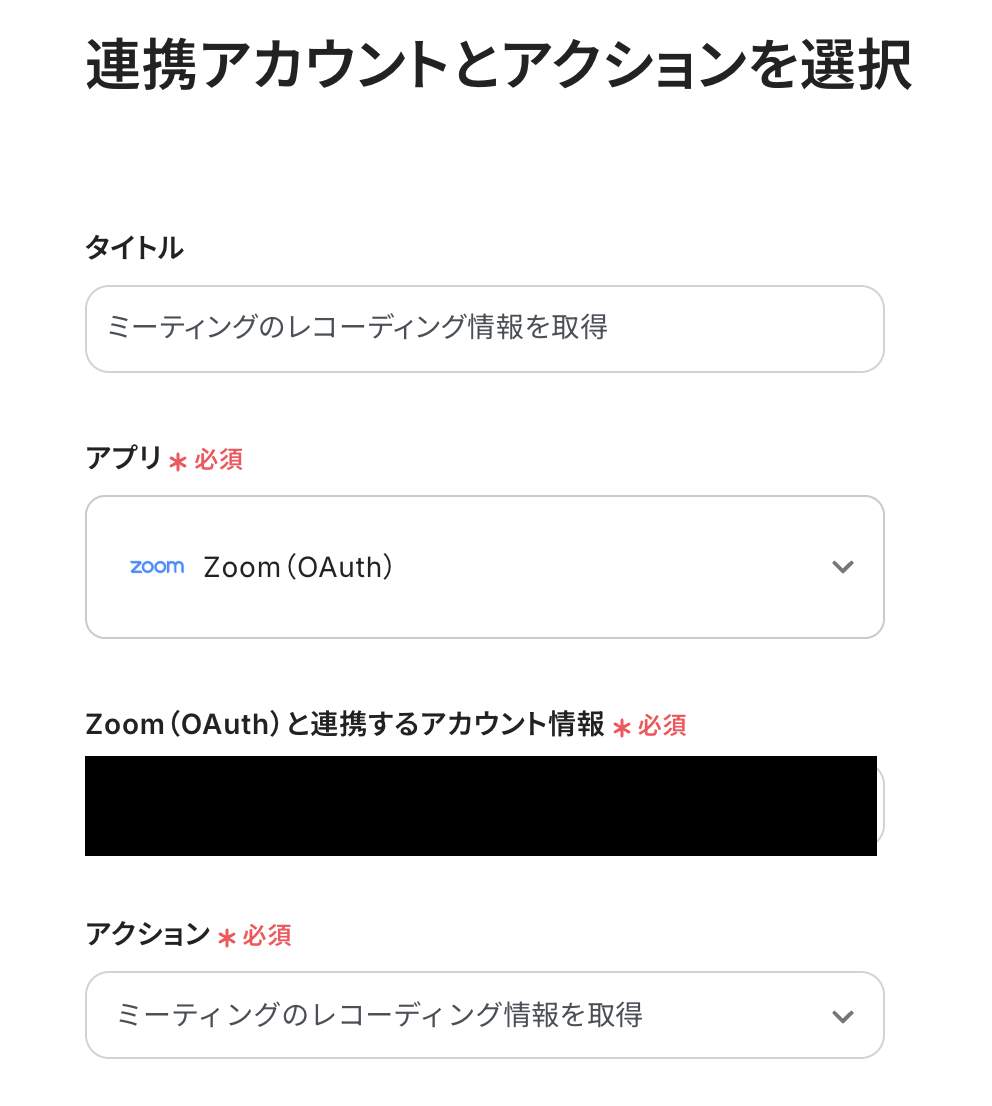Expand the アクション dropdown
The image size is (992, 1106).
tap(484, 1015)
